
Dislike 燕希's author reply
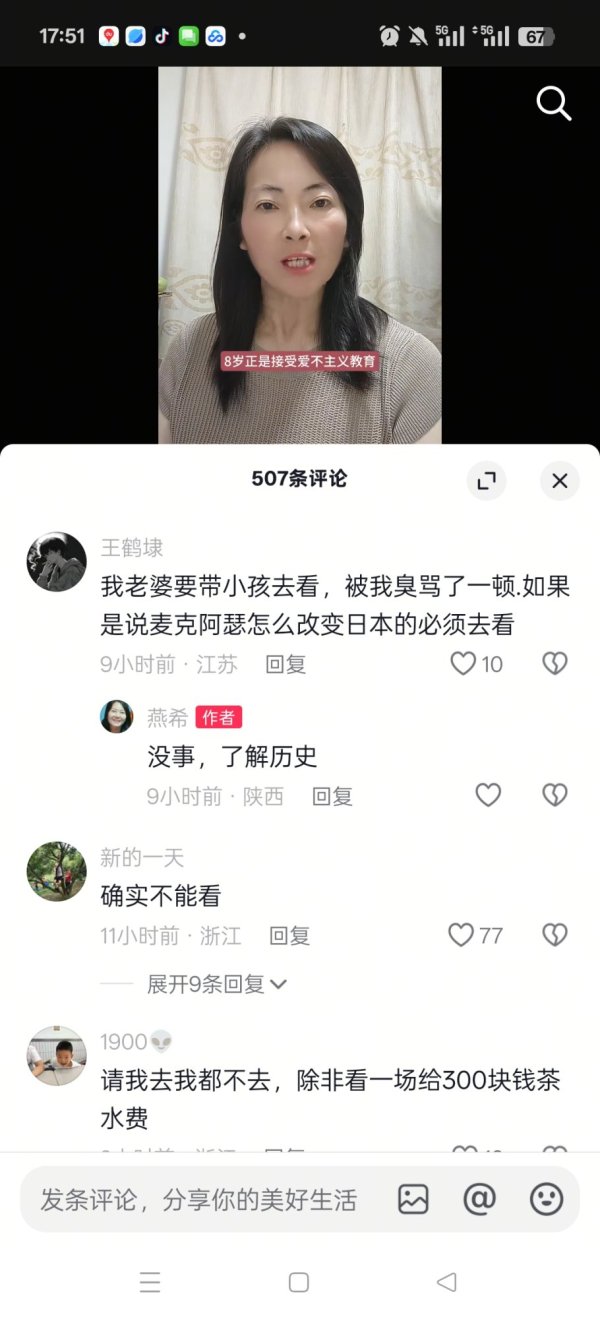[554, 795]
